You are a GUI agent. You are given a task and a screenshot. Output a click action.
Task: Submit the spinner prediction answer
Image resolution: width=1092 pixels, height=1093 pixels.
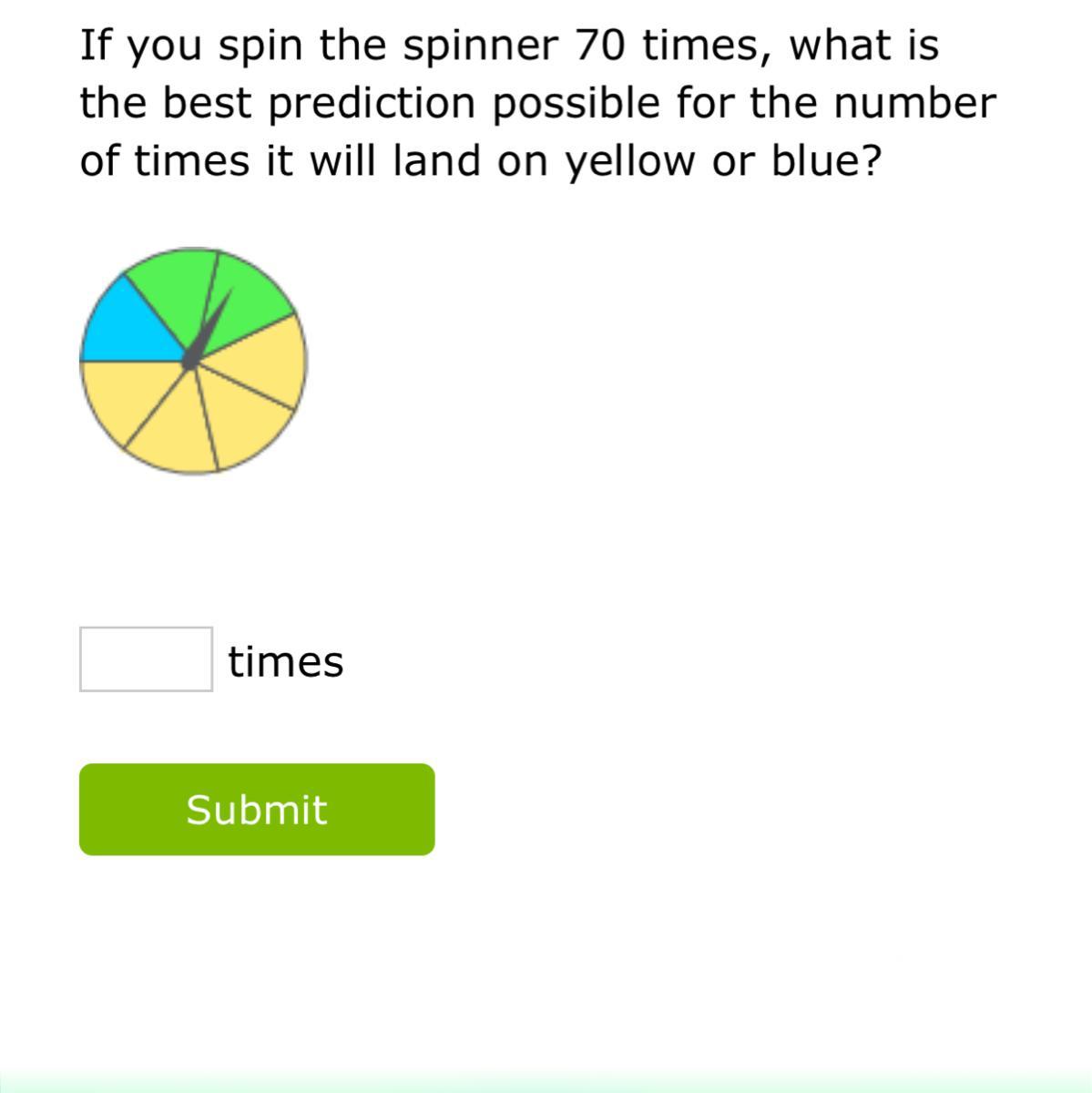tap(257, 810)
